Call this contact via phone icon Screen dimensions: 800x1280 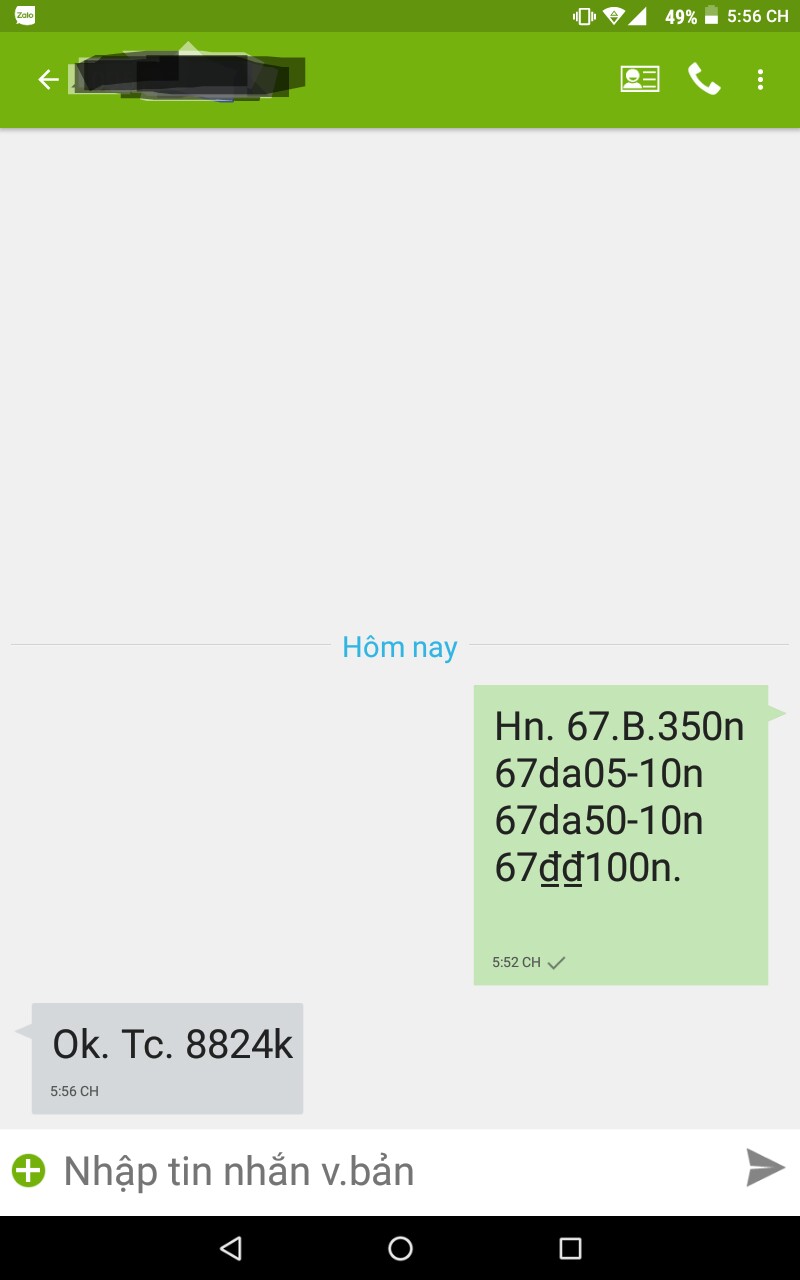click(x=704, y=79)
